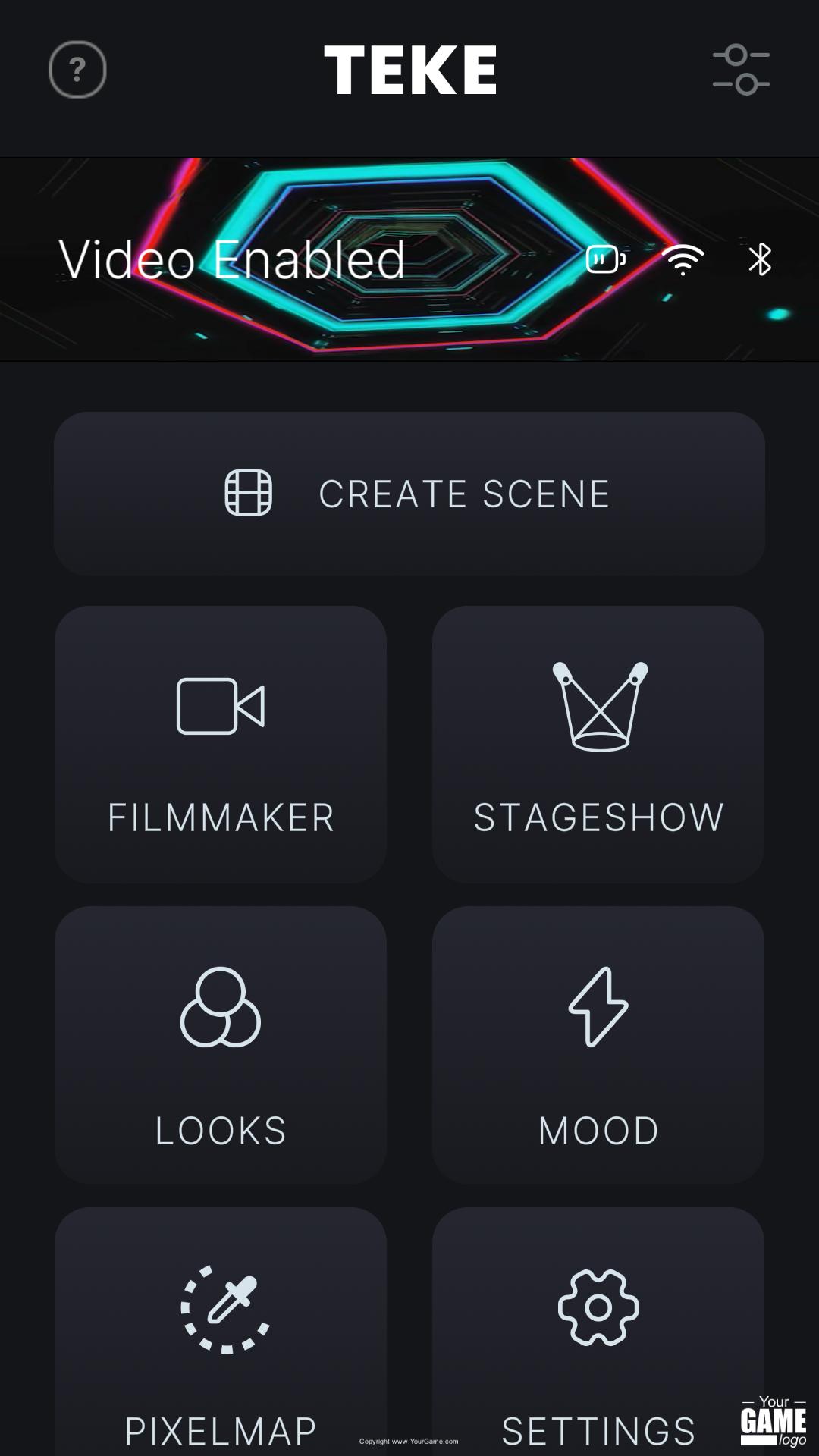Viewport: 819px width, 1456px height.
Task: Open the Settings gear card
Action: click(x=598, y=1335)
